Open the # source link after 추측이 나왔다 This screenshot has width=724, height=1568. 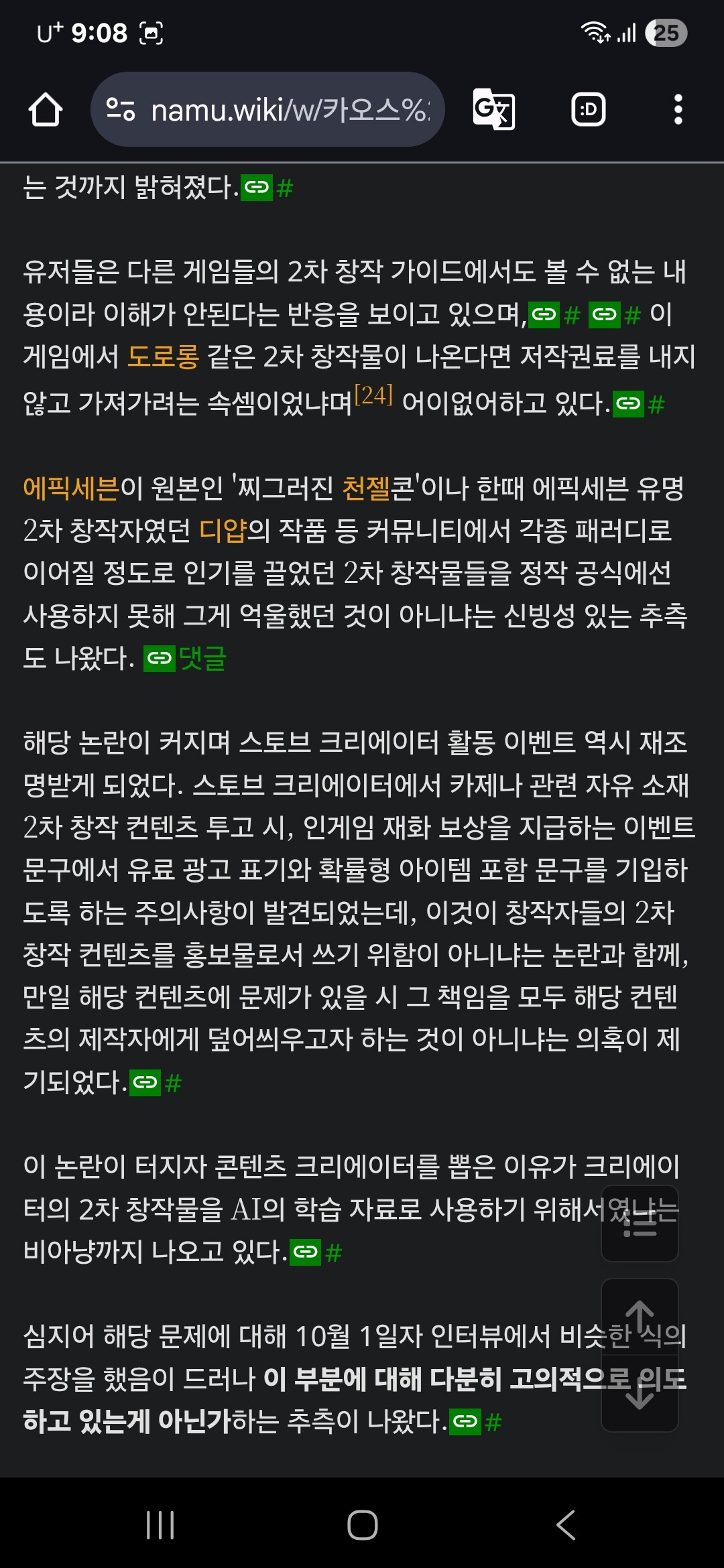[x=493, y=1421]
